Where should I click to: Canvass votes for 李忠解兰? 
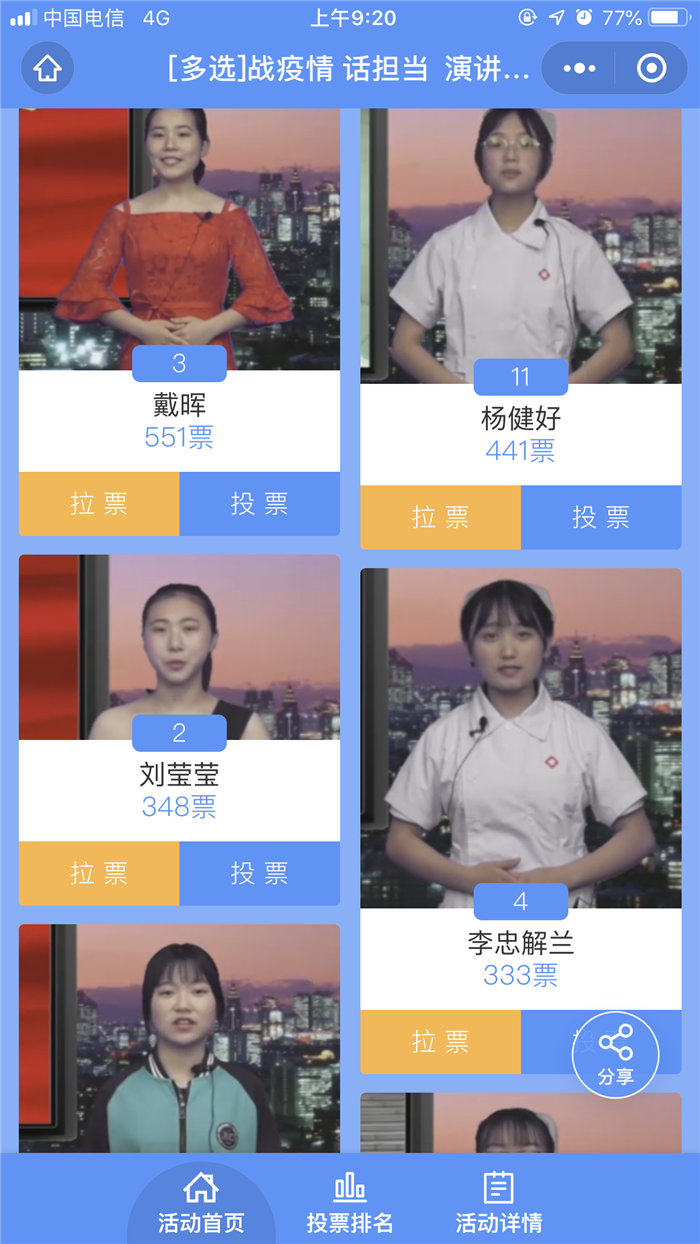point(440,1042)
